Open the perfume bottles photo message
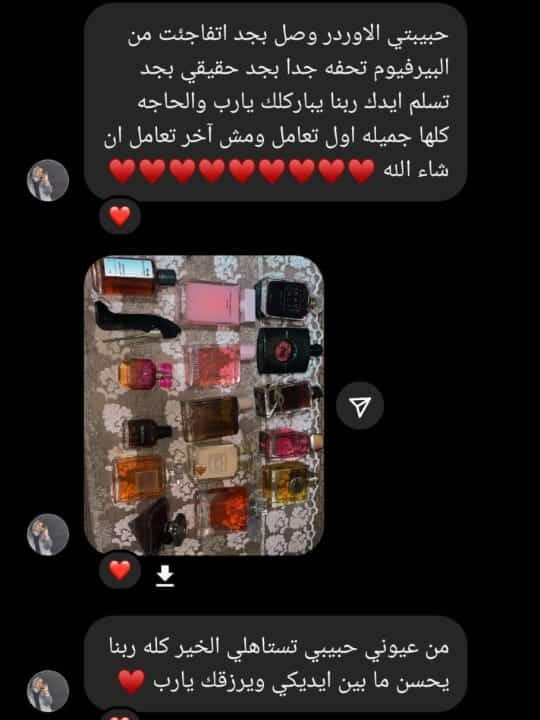 tap(204, 405)
